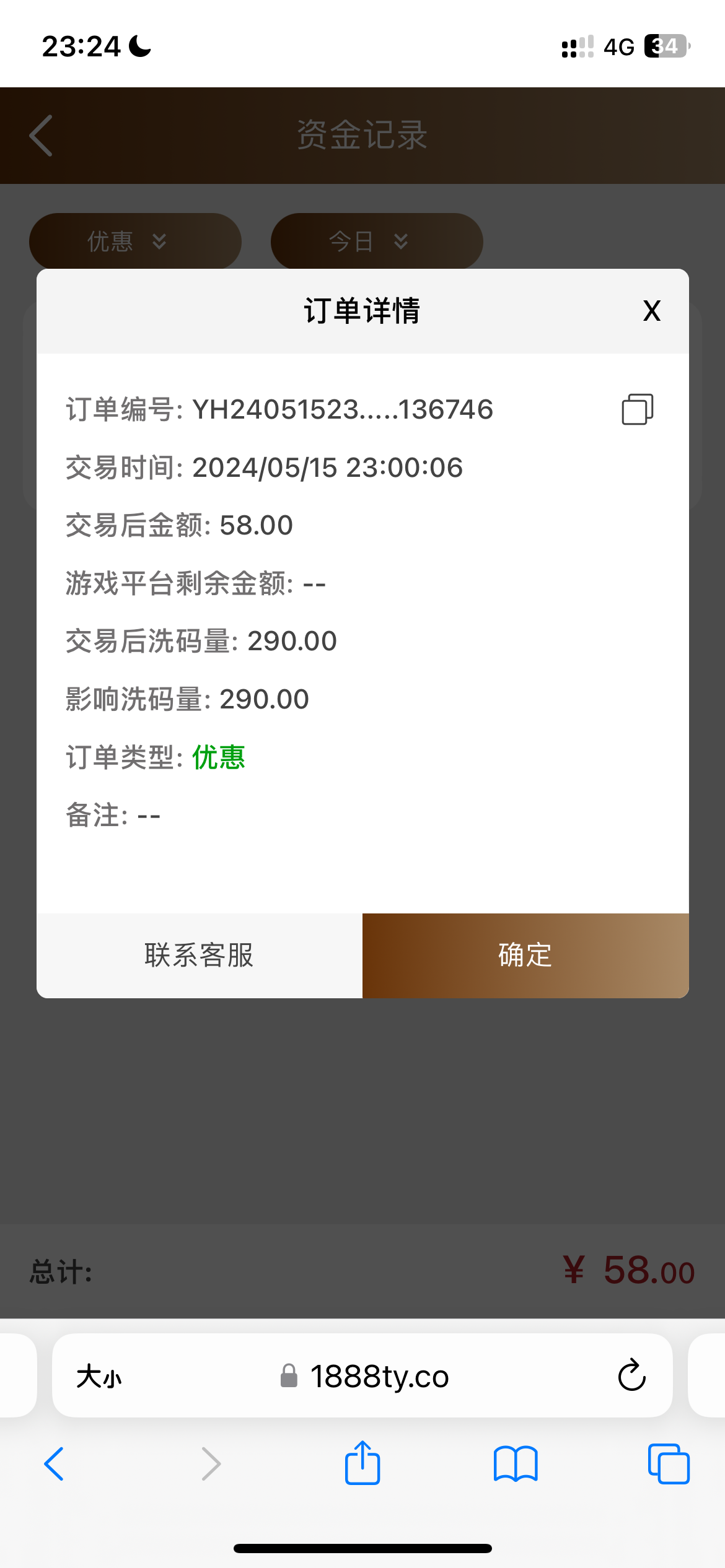Open Safari's 大小 page settings
The image size is (725, 1568).
(99, 1377)
